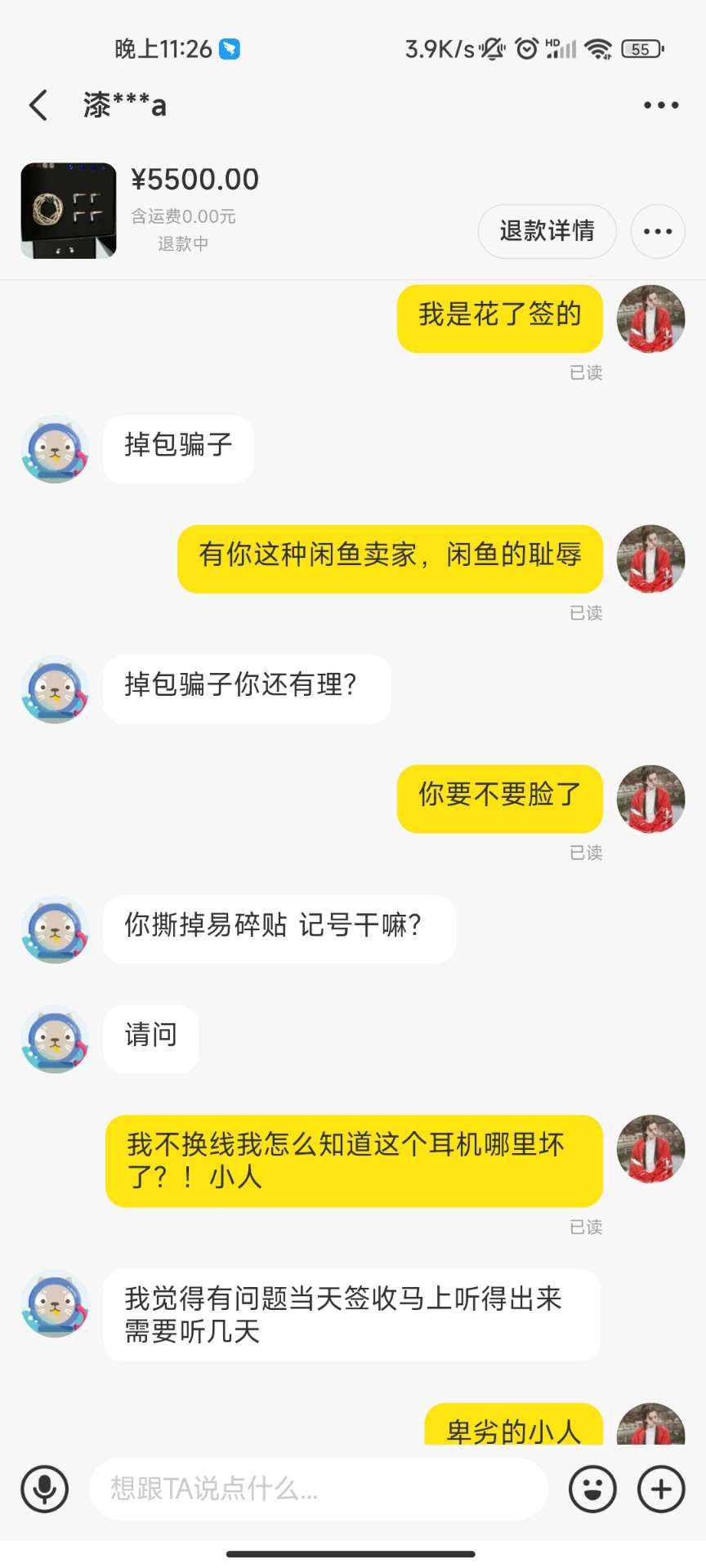Viewport: 706px width, 1568px height.
Task: Open the emoji picker
Action: [592, 1489]
